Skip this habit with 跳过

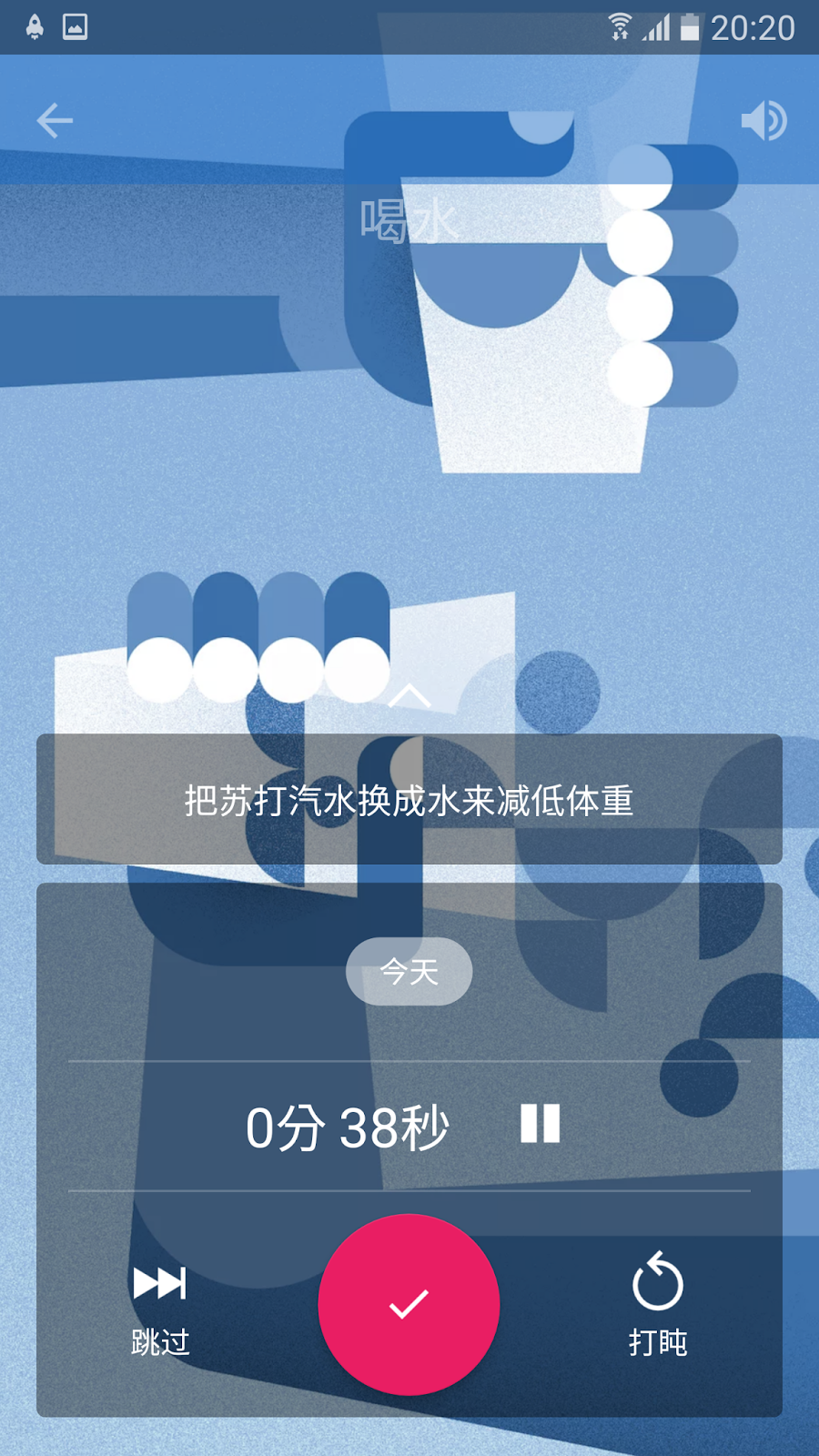[160, 1308]
